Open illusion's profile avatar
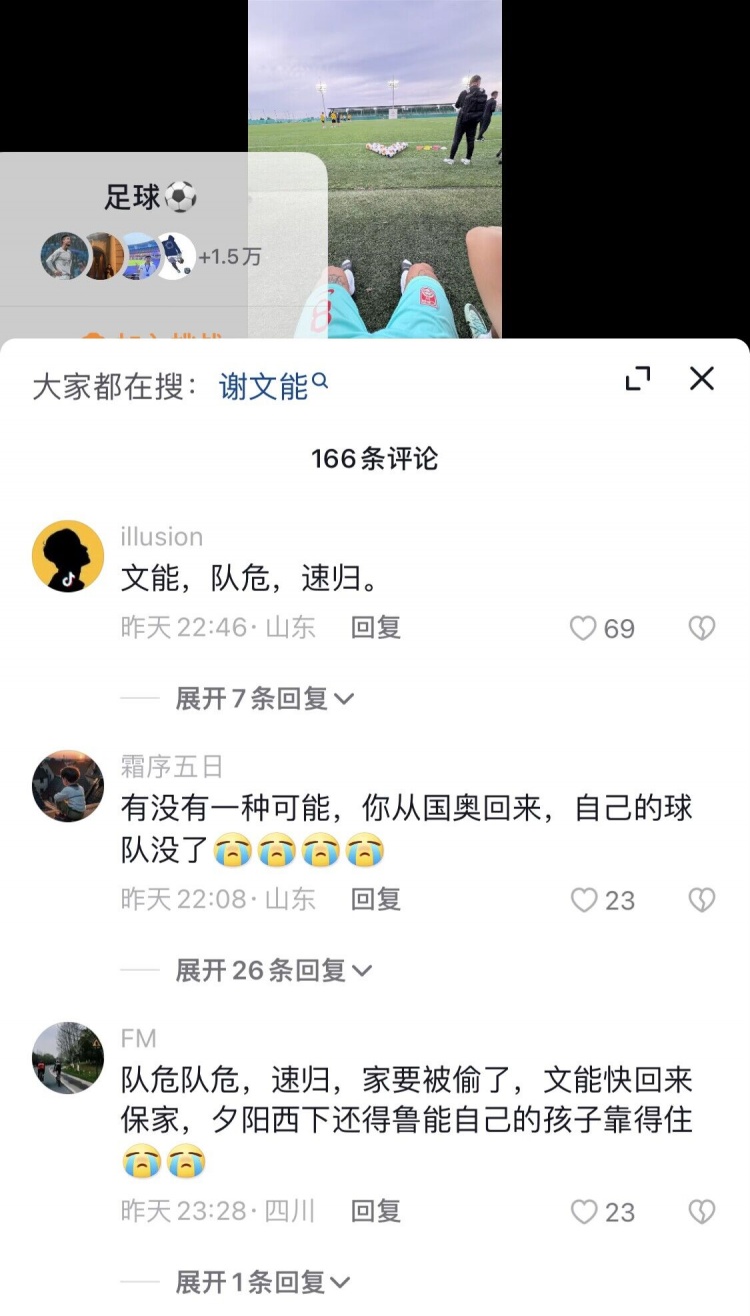Image resolution: width=750 pixels, height=1316 pixels. tap(68, 556)
